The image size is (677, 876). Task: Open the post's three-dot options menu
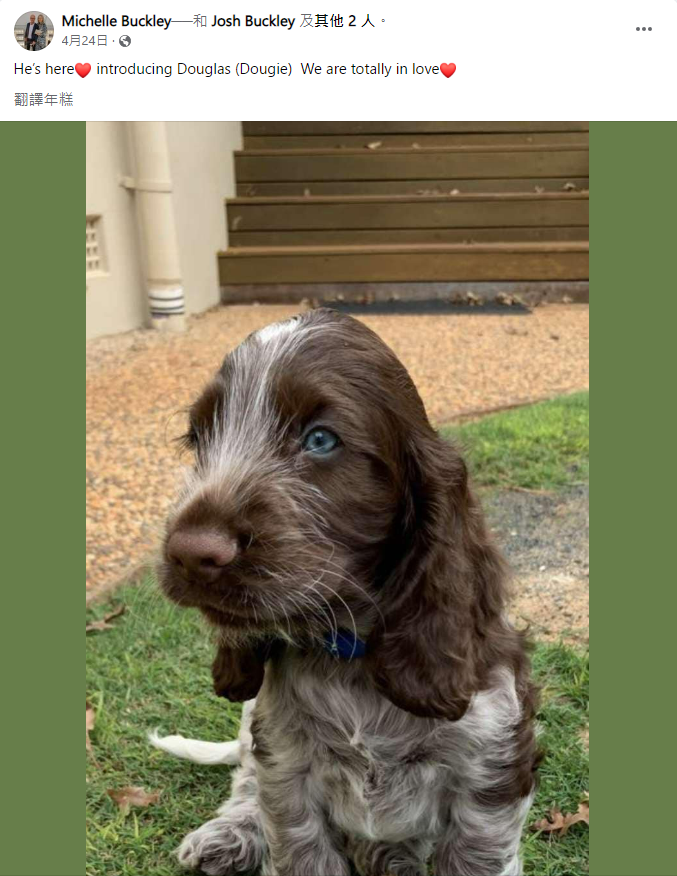point(644,29)
